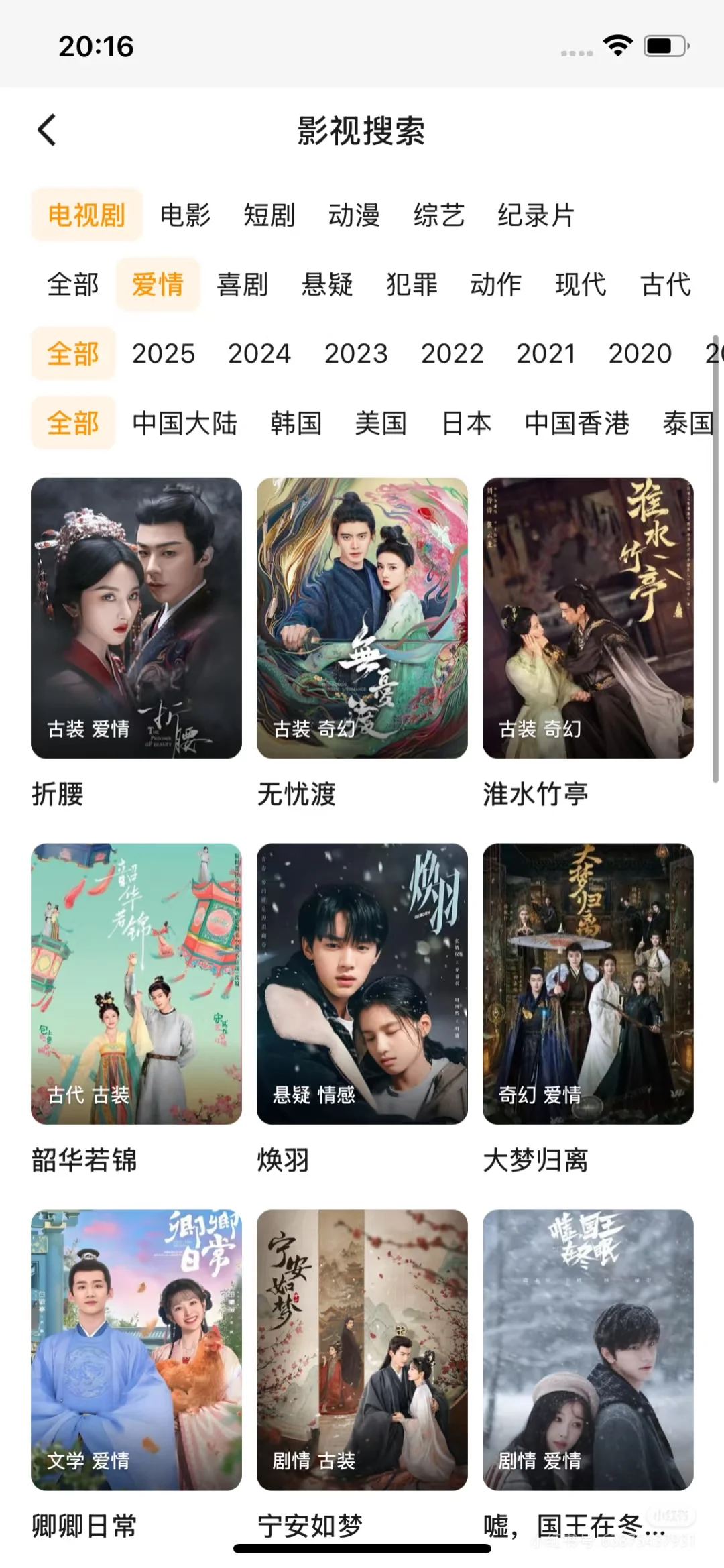Open the drama 折腰

click(x=136, y=618)
